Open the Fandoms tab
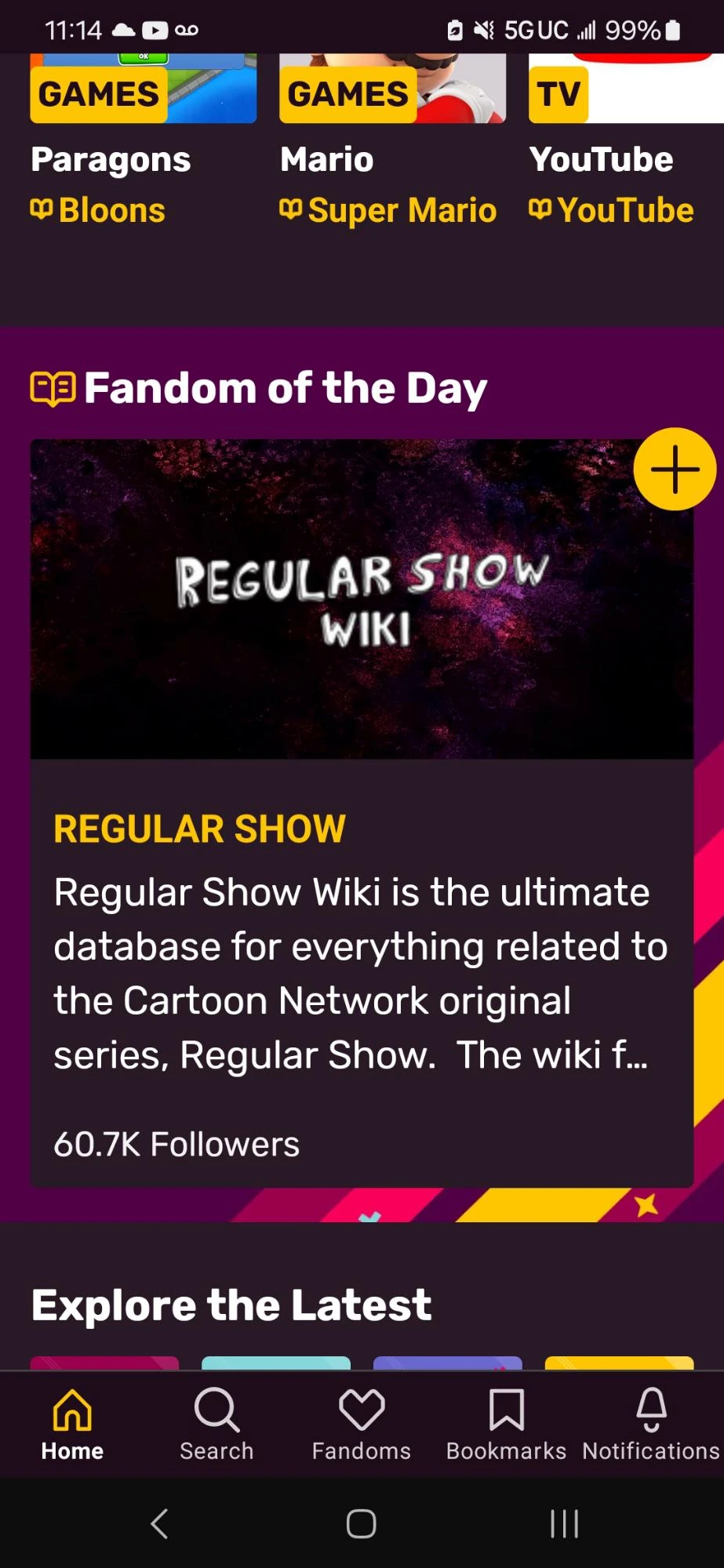Viewport: 724px width, 1568px height. pos(362,1425)
